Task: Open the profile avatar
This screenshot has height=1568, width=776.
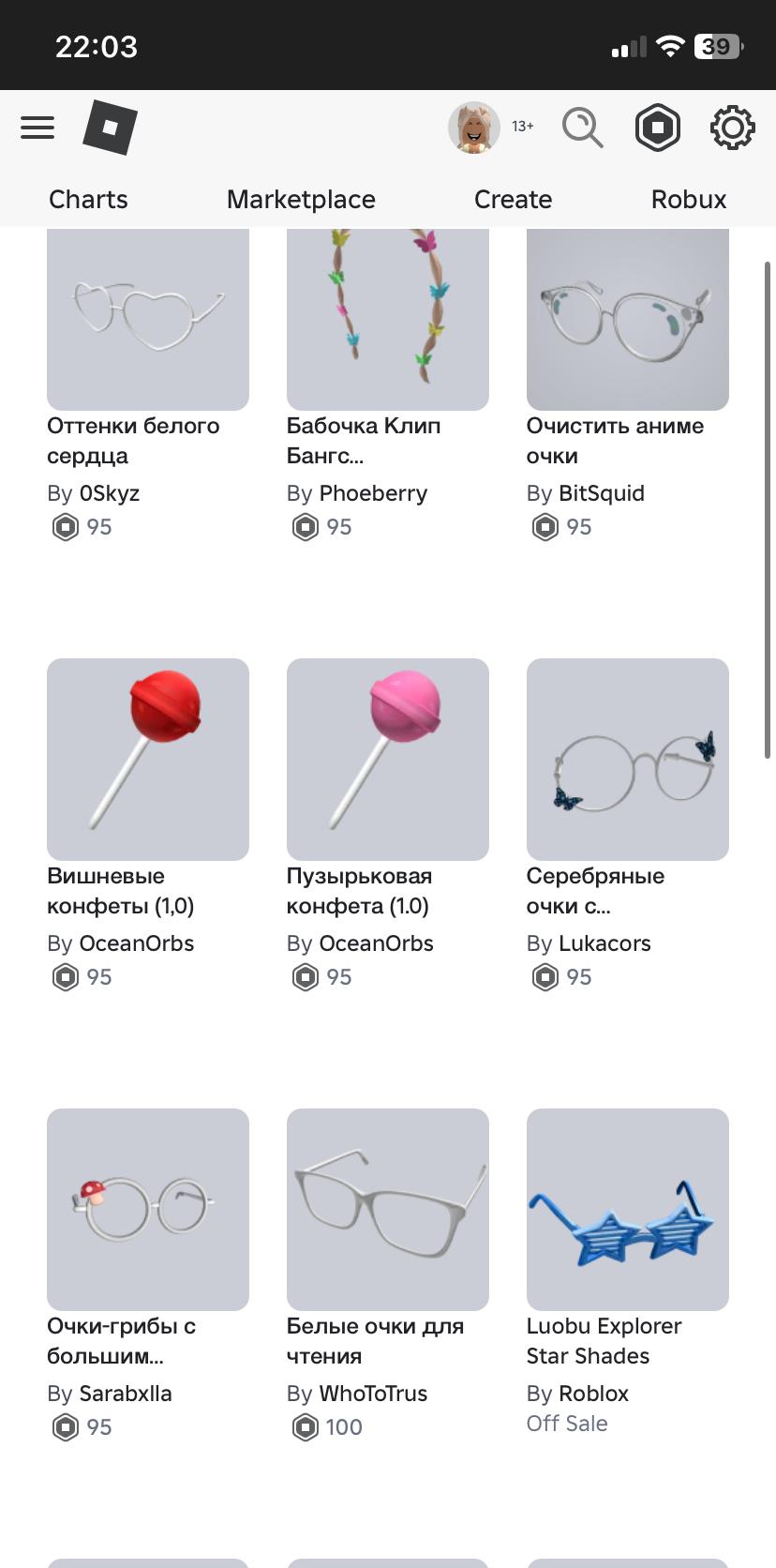Action: point(473,128)
